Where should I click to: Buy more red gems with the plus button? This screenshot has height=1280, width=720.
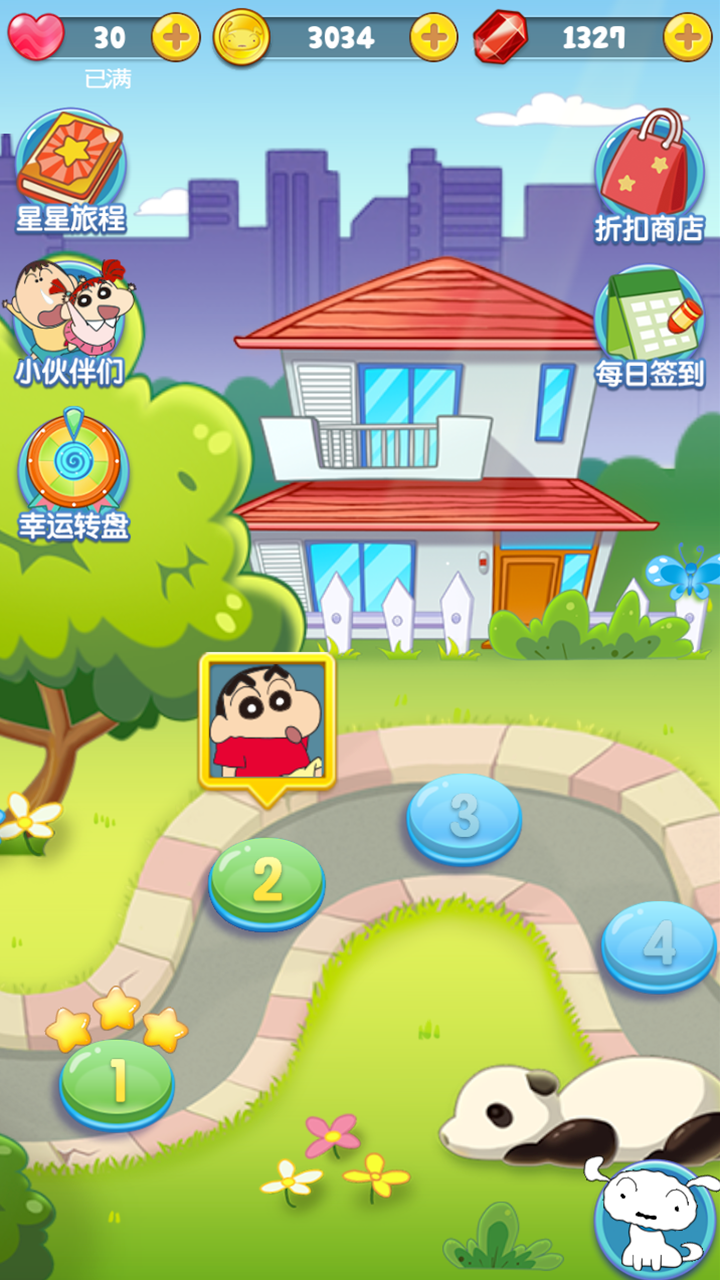[688, 38]
